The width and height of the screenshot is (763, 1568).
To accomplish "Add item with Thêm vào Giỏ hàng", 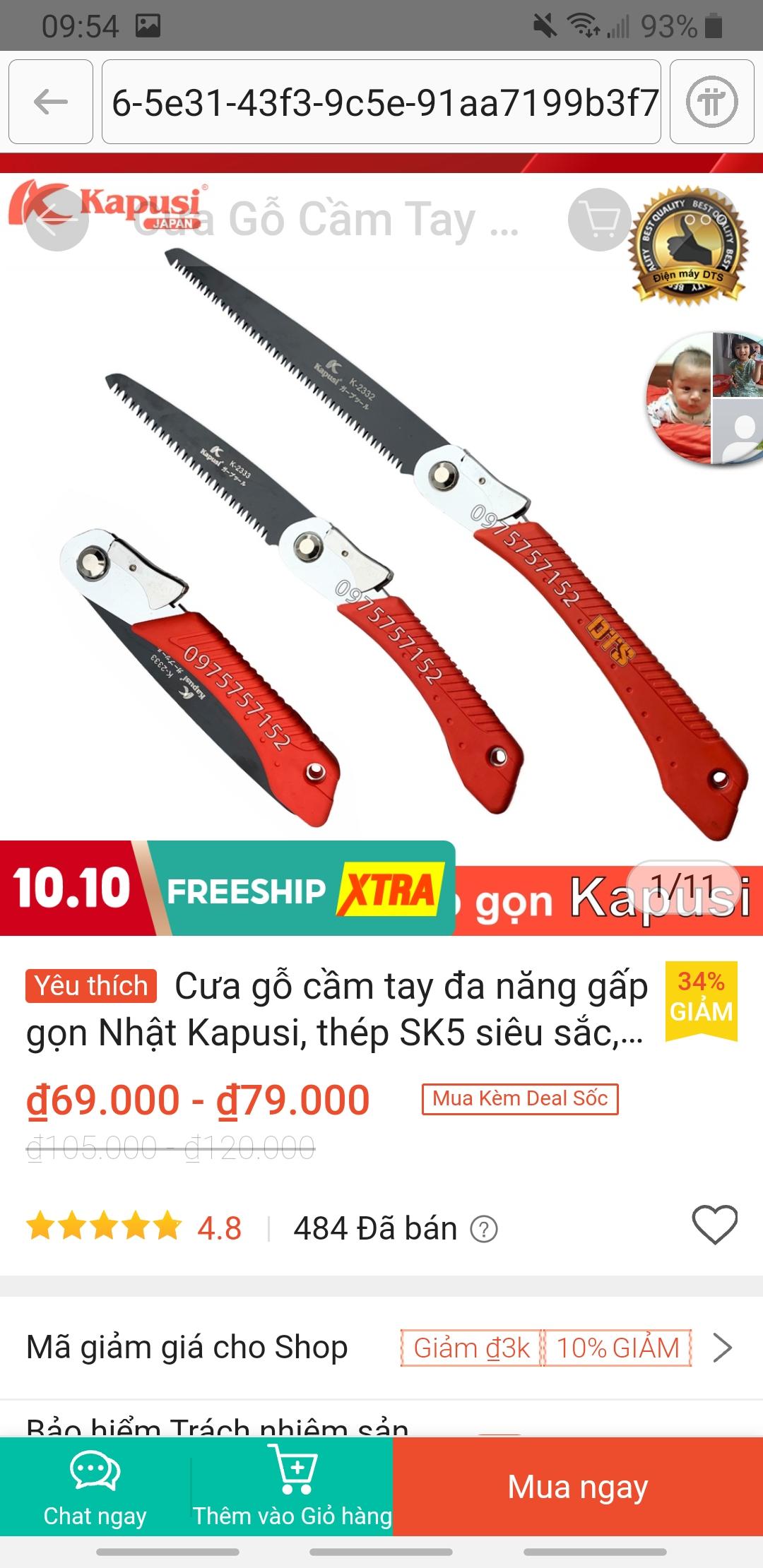I will (292, 1486).
